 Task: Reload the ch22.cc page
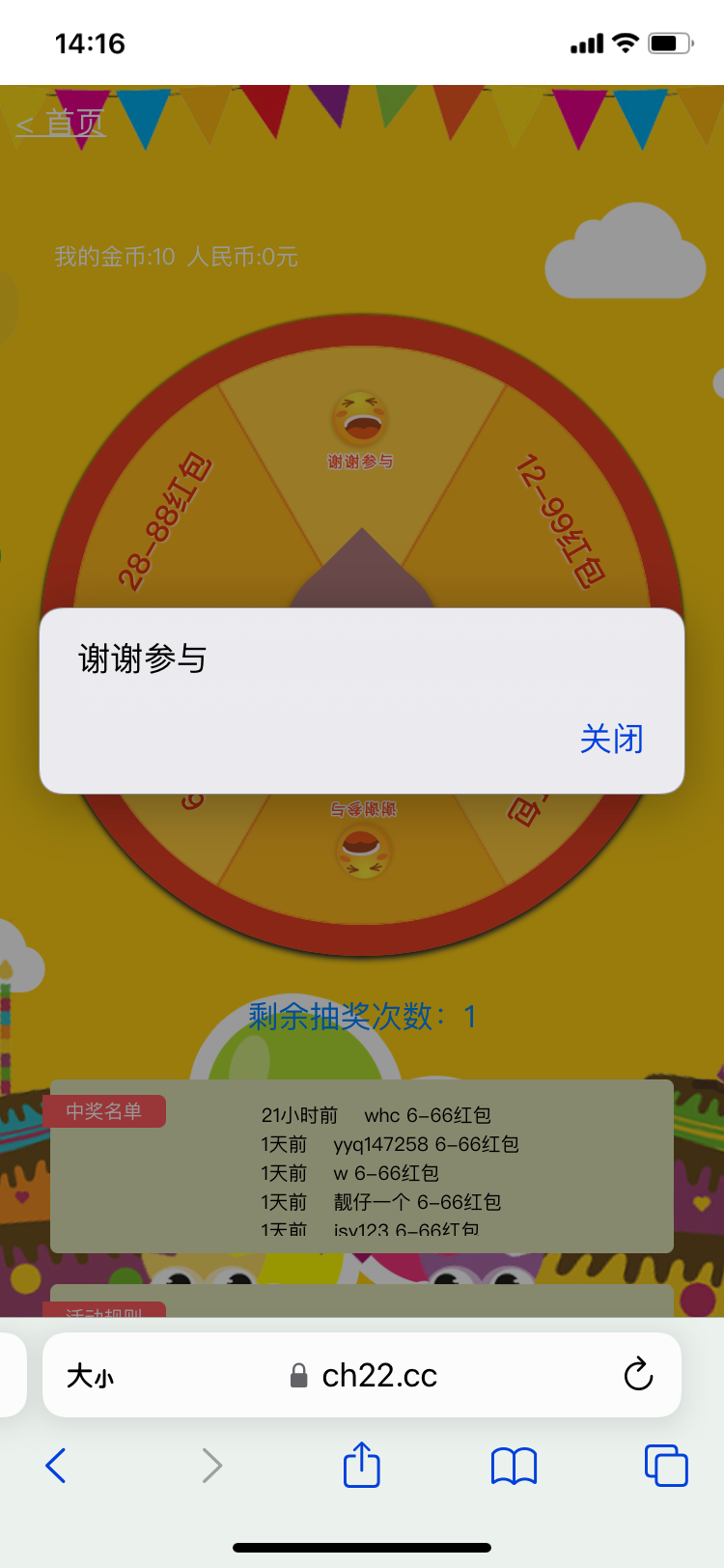click(638, 1375)
